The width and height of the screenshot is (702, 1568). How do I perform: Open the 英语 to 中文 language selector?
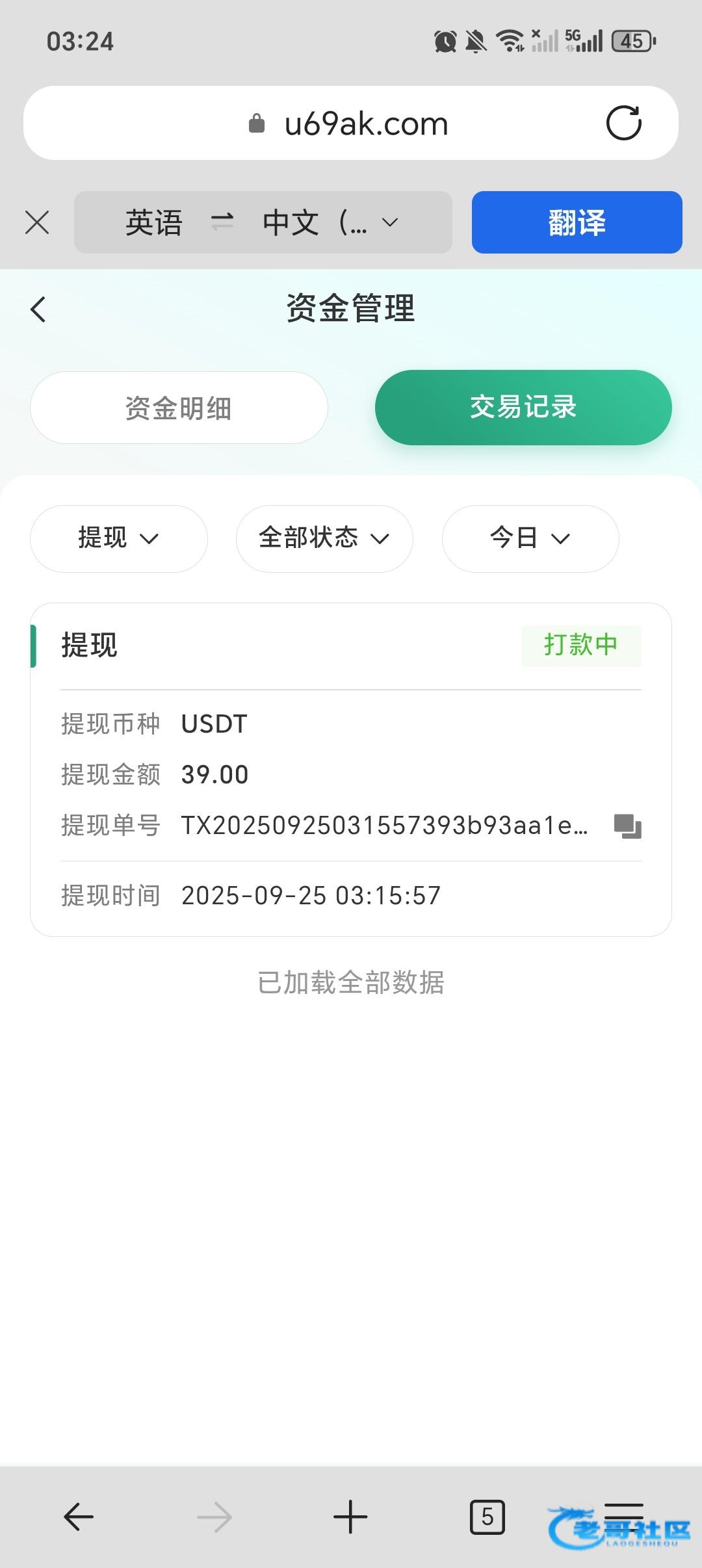coord(263,222)
